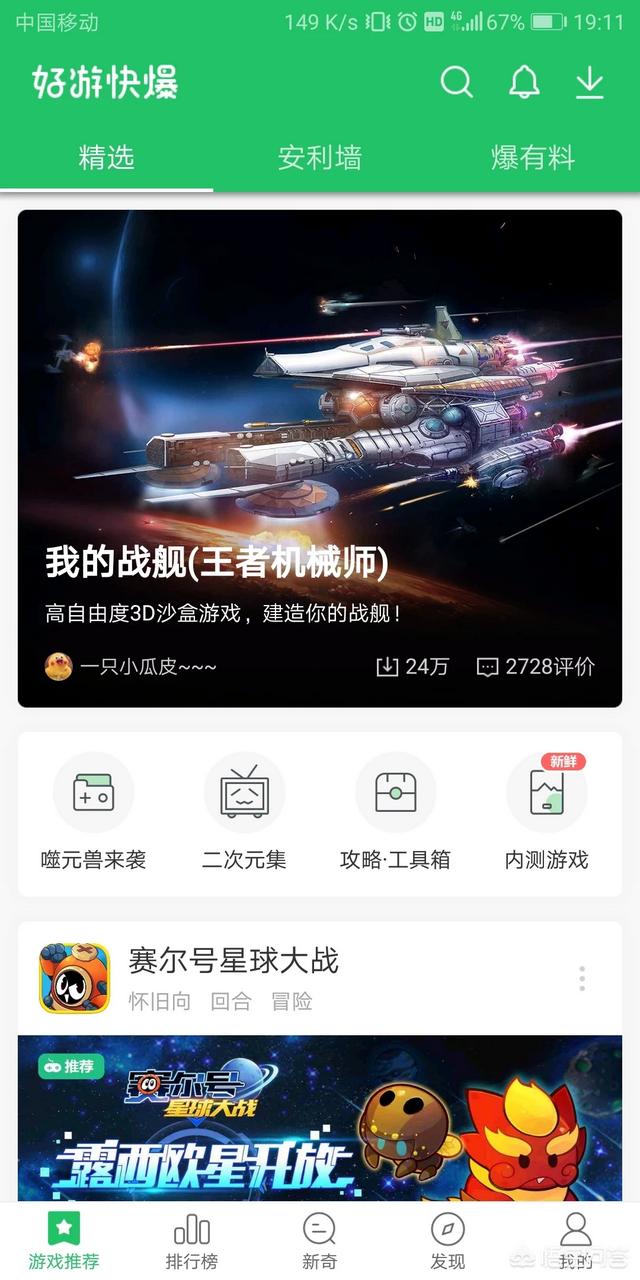Switch to the 爆有料 tab
Screen dimensions: 640x1280
[x=533, y=157]
